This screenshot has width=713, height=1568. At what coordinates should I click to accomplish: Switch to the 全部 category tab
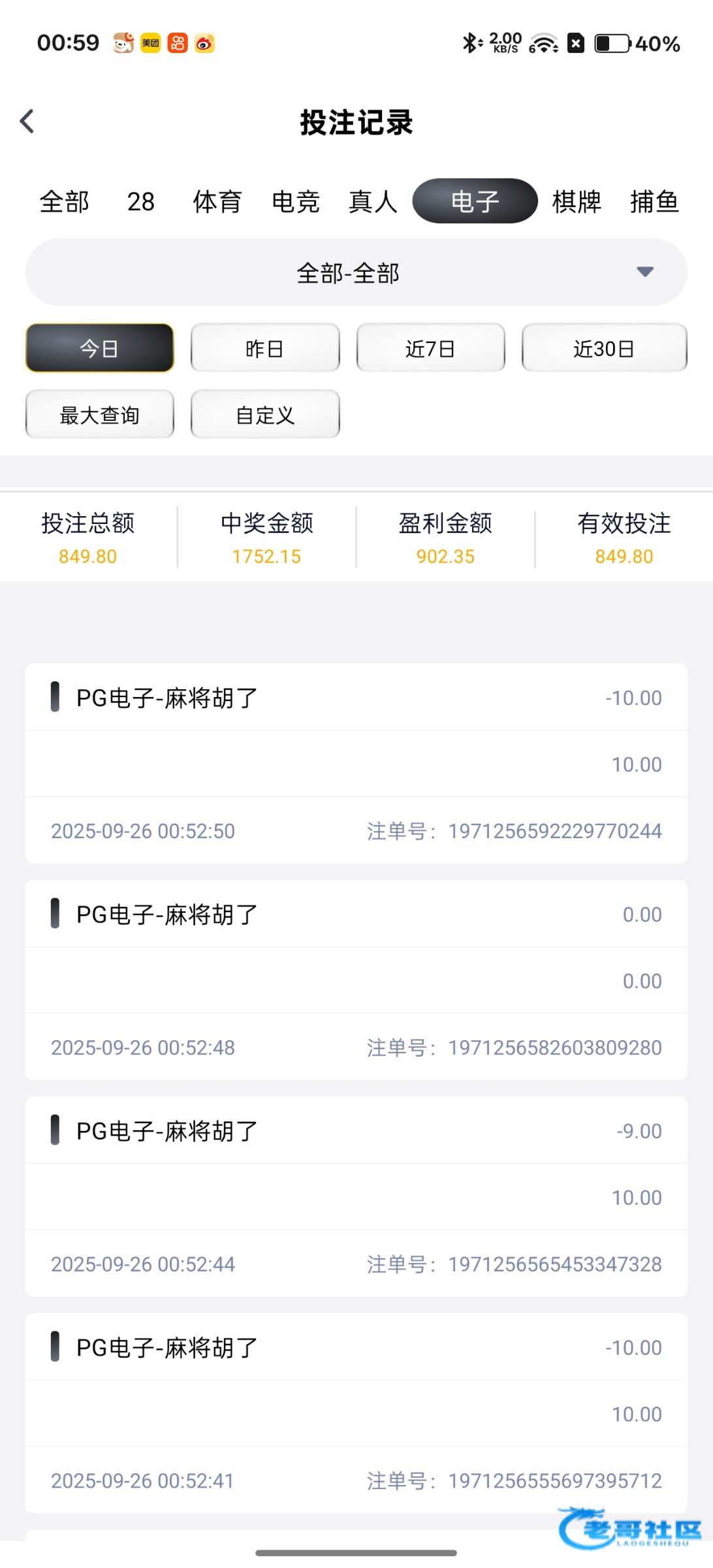click(64, 202)
